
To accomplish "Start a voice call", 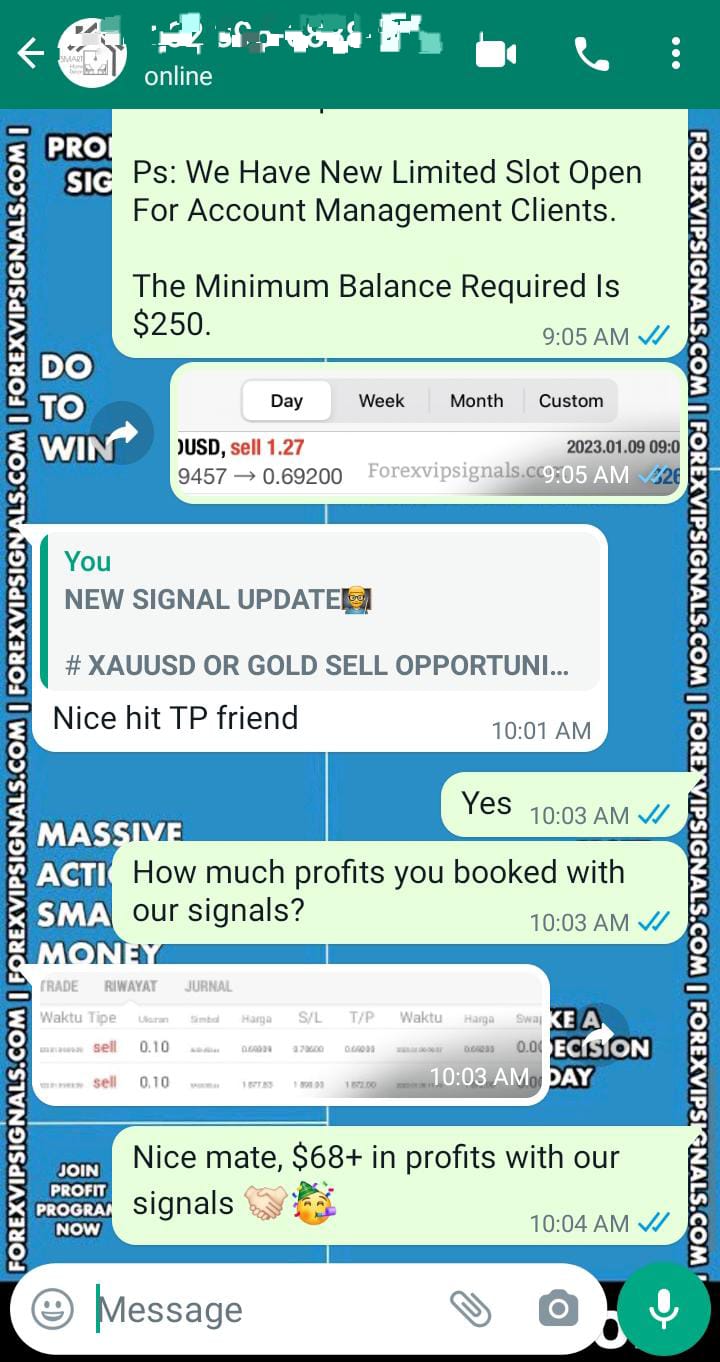I will click(591, 54).
